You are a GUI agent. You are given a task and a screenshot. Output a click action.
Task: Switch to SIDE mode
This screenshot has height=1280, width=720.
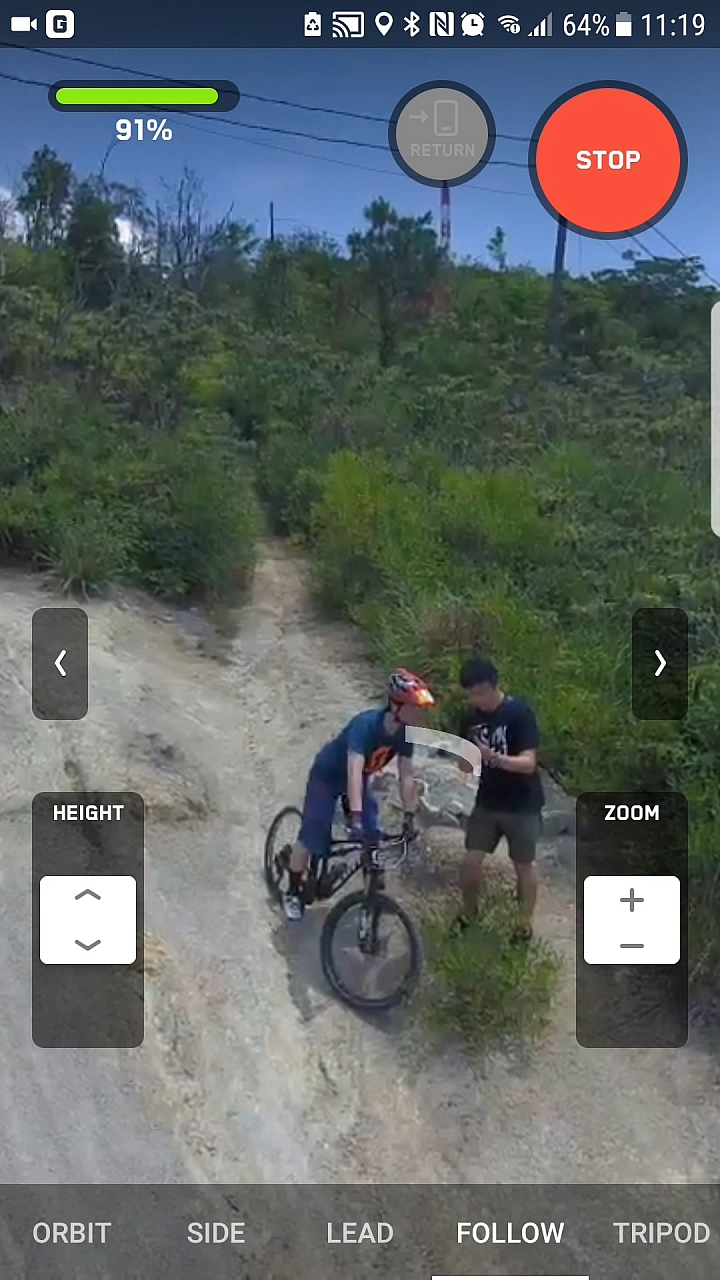(x=216, y=1233)
